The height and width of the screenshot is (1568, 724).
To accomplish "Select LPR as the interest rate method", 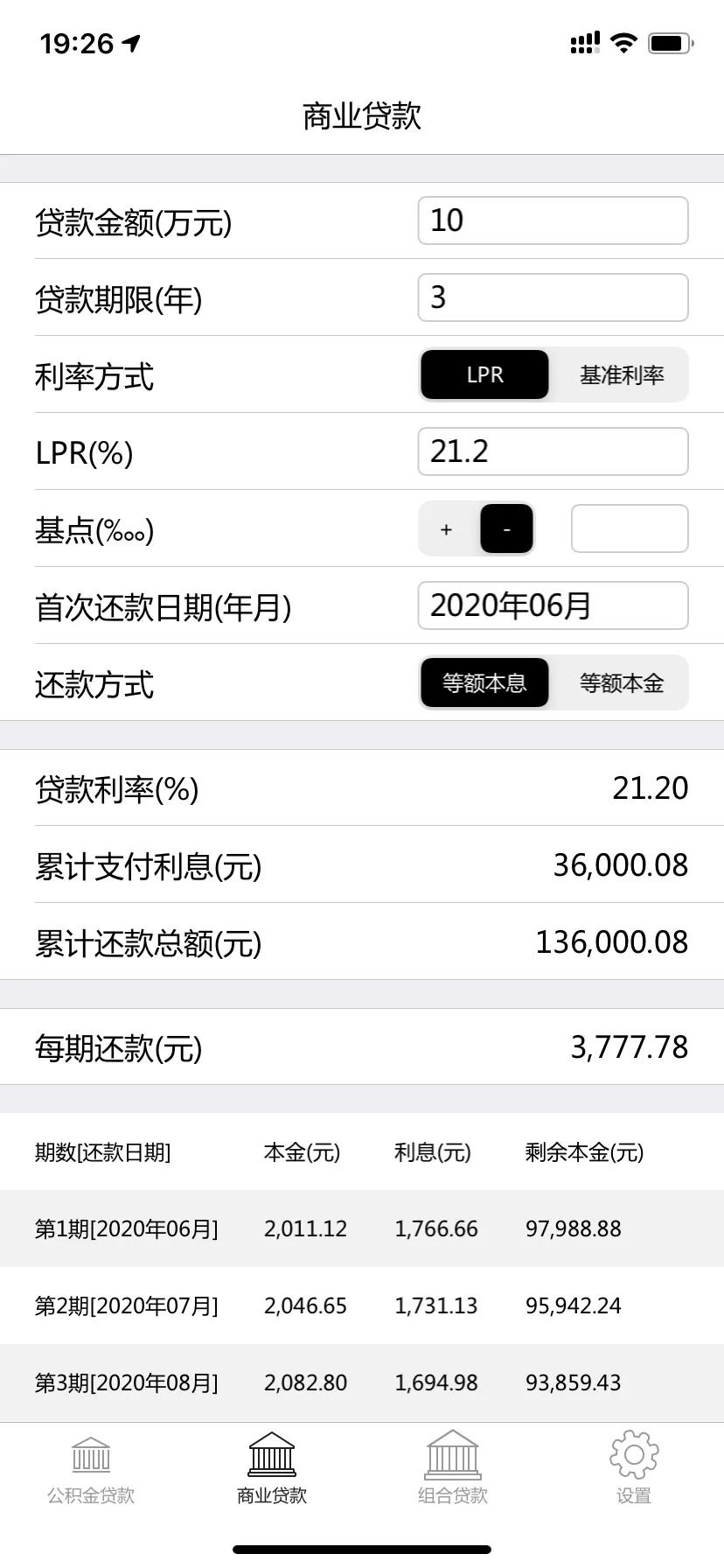I will coord(484,374).
